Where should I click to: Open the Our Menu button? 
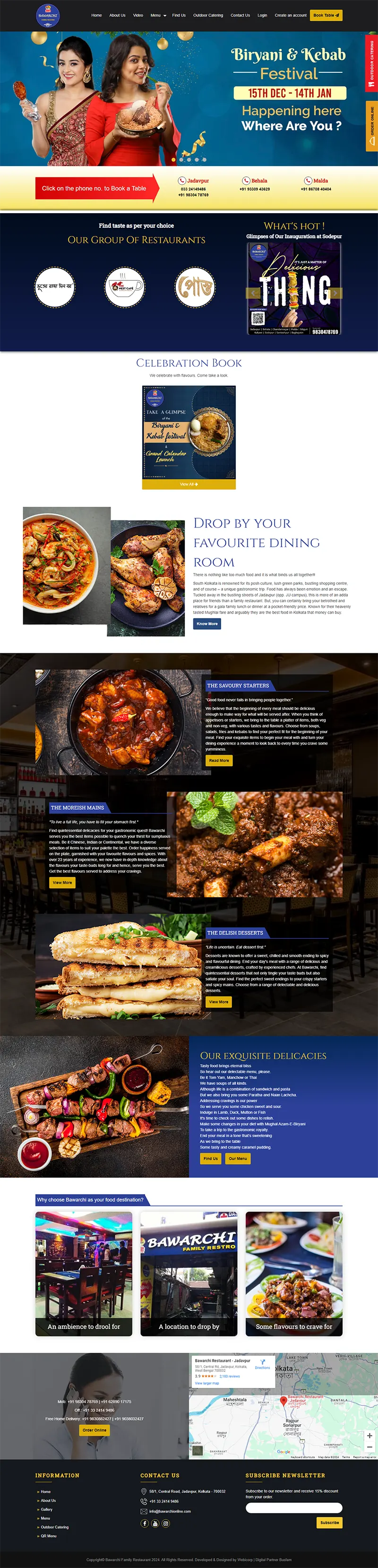237,1159
